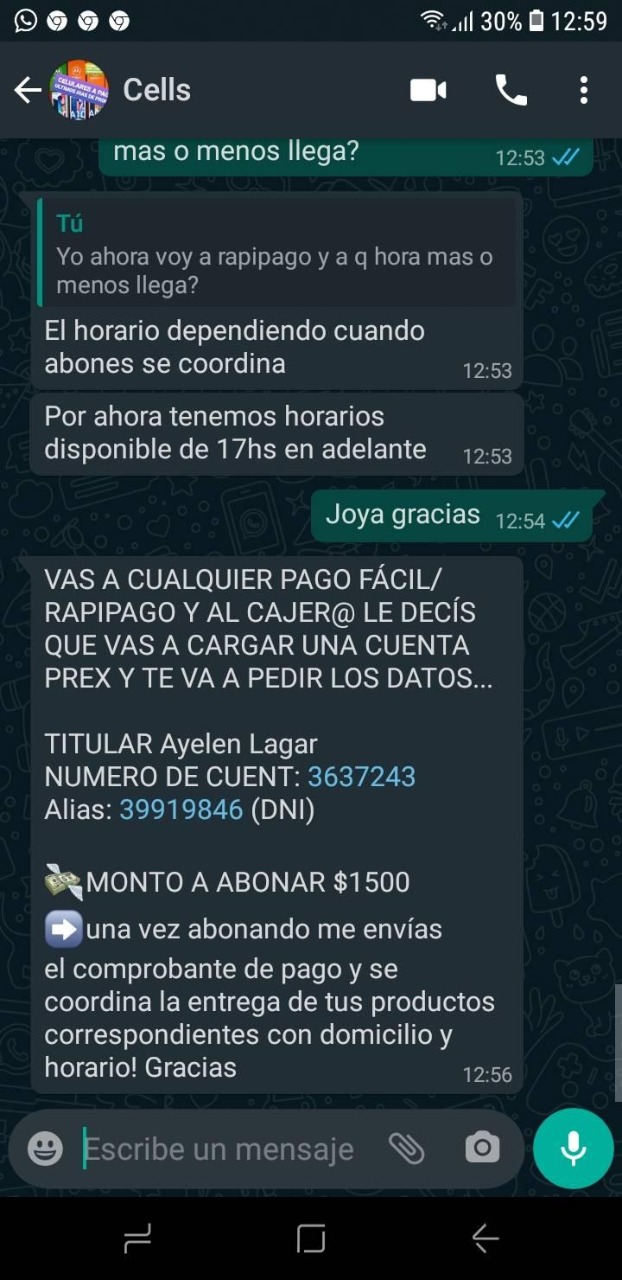
Task: Open recent apps from the navigation bar
Action: 137,1240
